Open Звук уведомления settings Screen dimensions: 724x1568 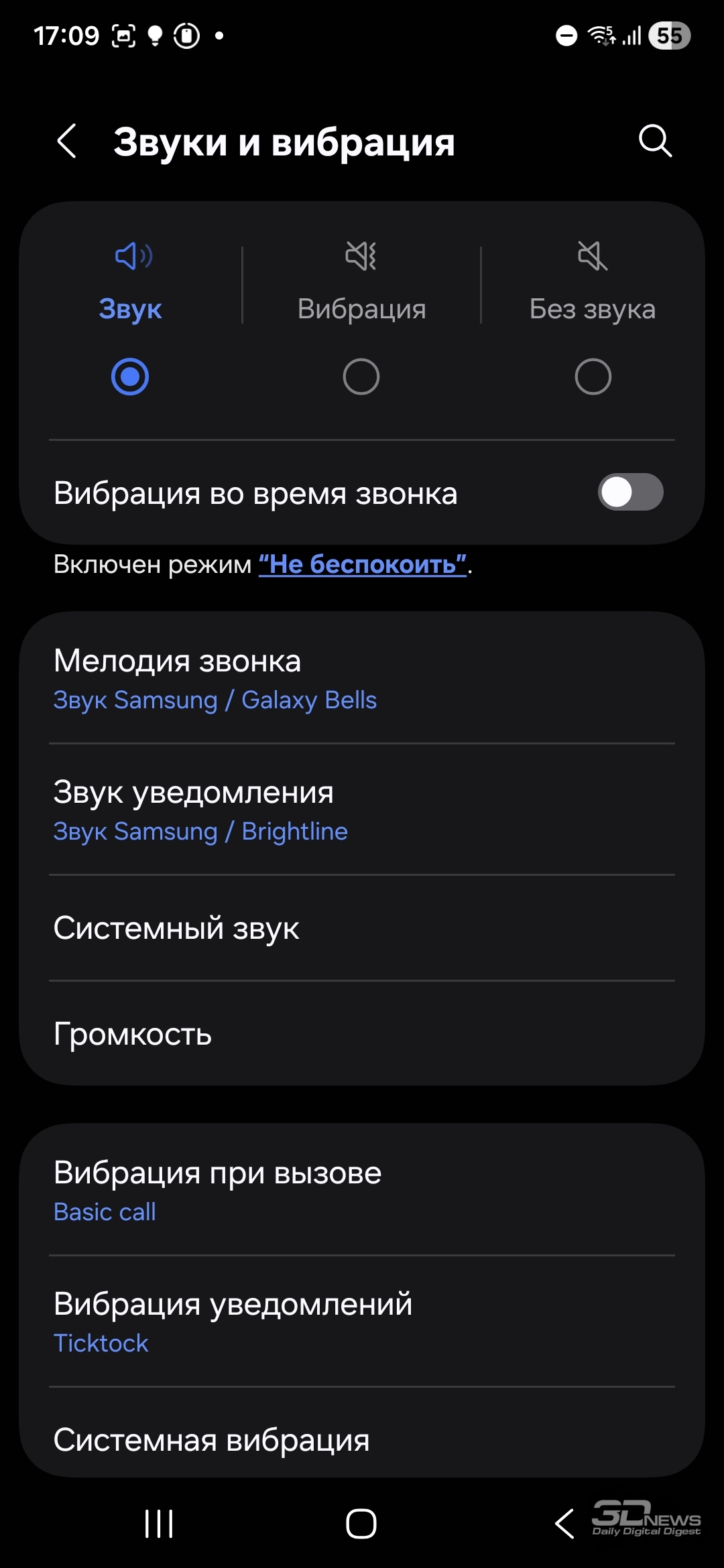(362, 809)
